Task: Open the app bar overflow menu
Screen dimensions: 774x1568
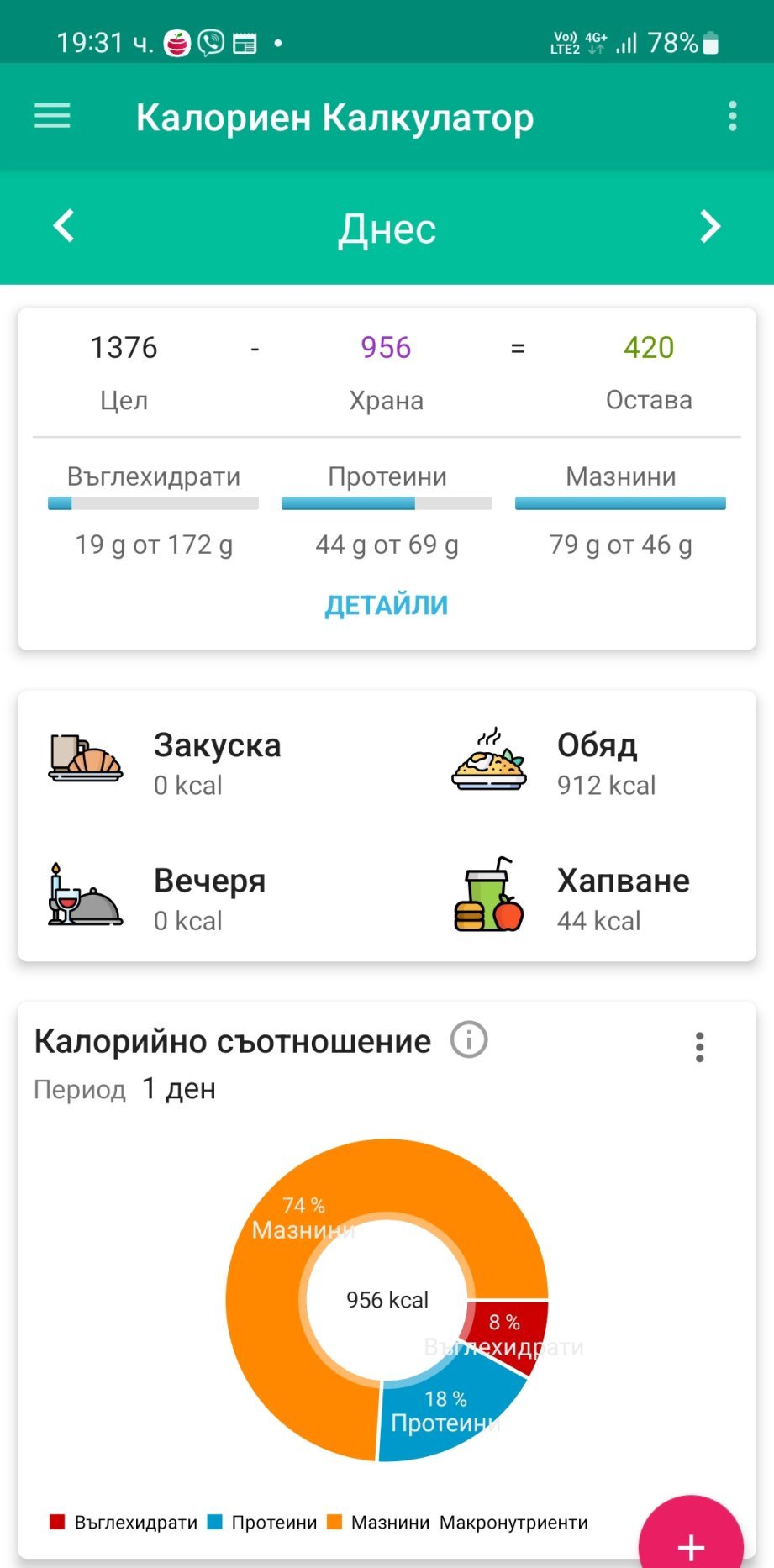Action: (733, 116)
